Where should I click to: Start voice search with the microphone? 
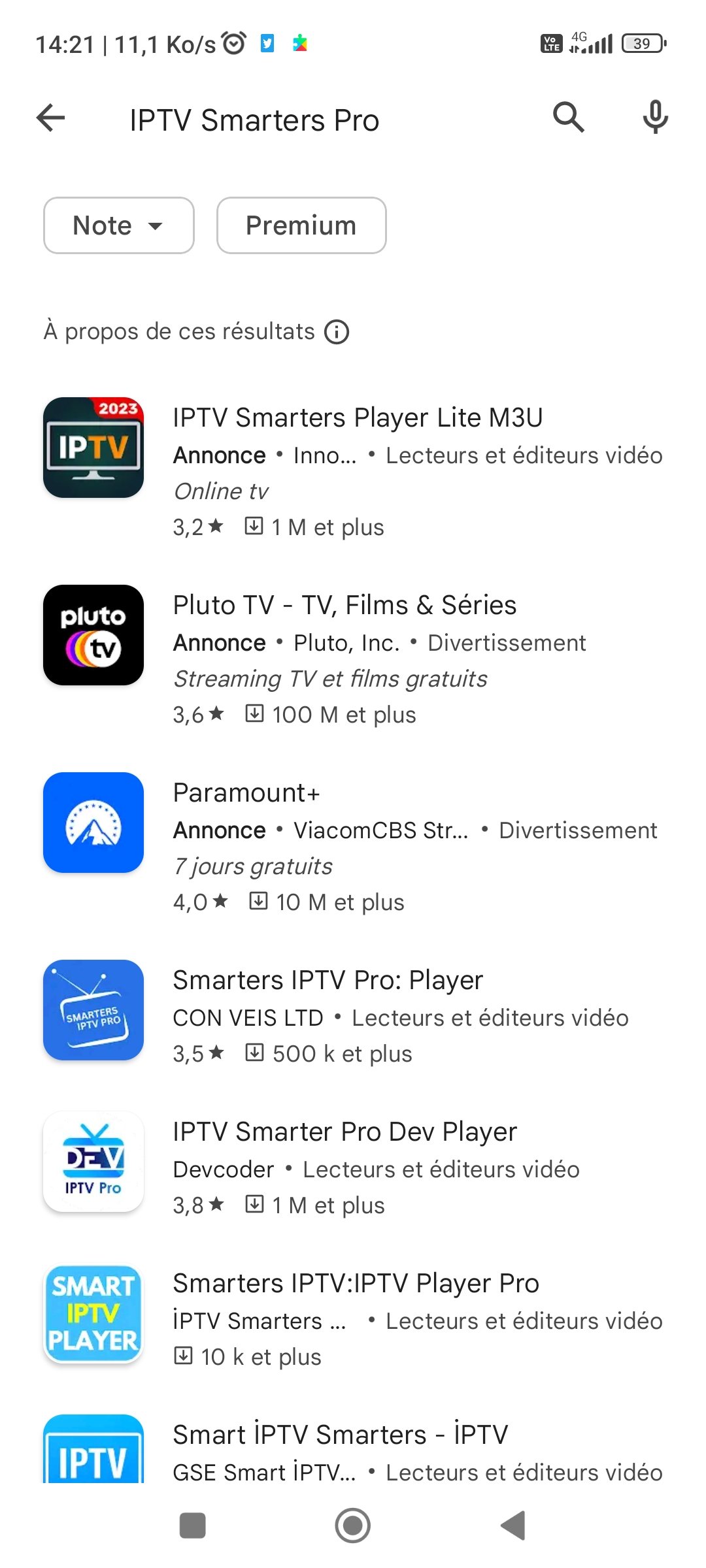[x=654, y=118]
